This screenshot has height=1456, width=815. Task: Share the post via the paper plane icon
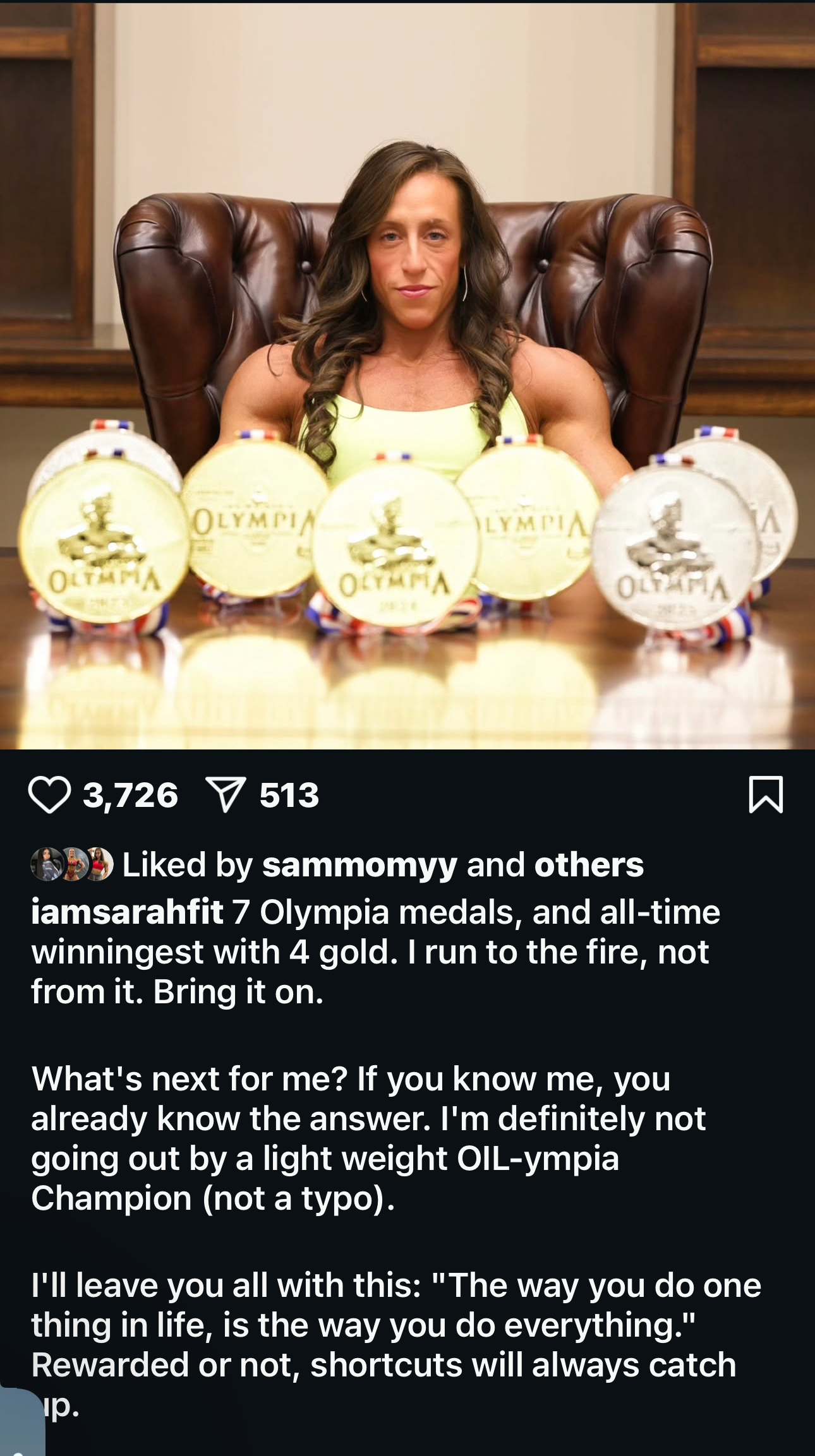click(226, 795)
